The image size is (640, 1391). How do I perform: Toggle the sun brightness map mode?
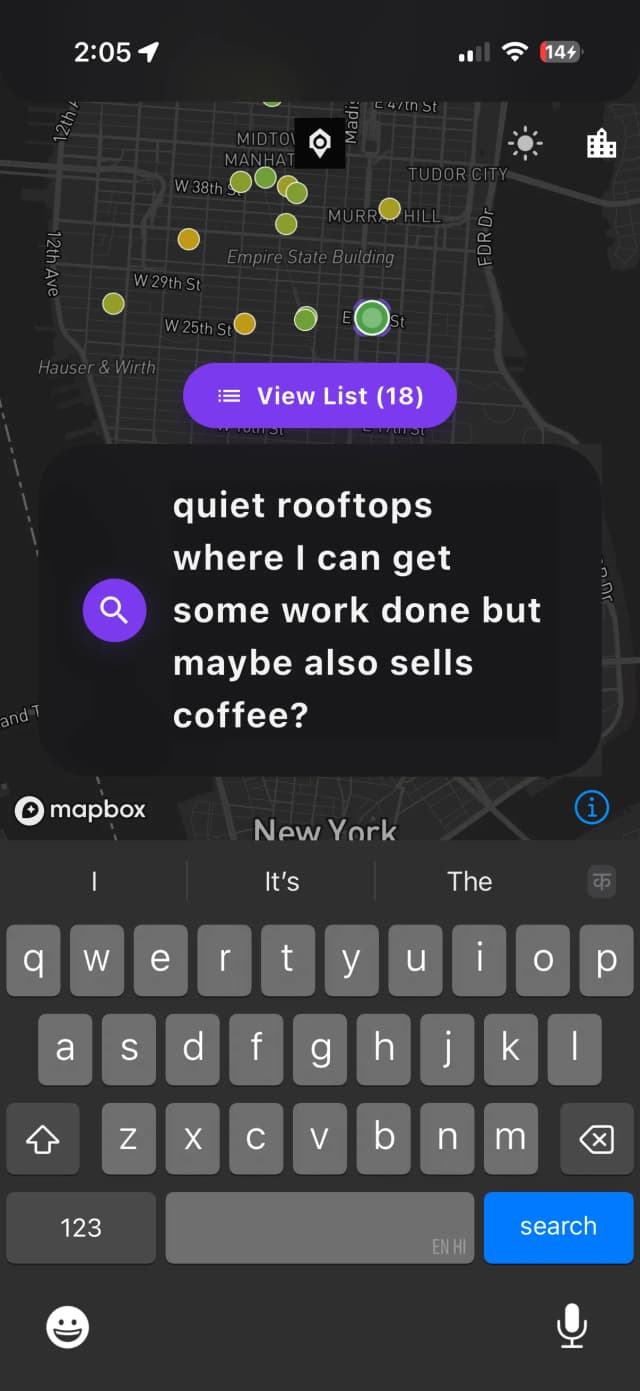[x=525, y=143]
